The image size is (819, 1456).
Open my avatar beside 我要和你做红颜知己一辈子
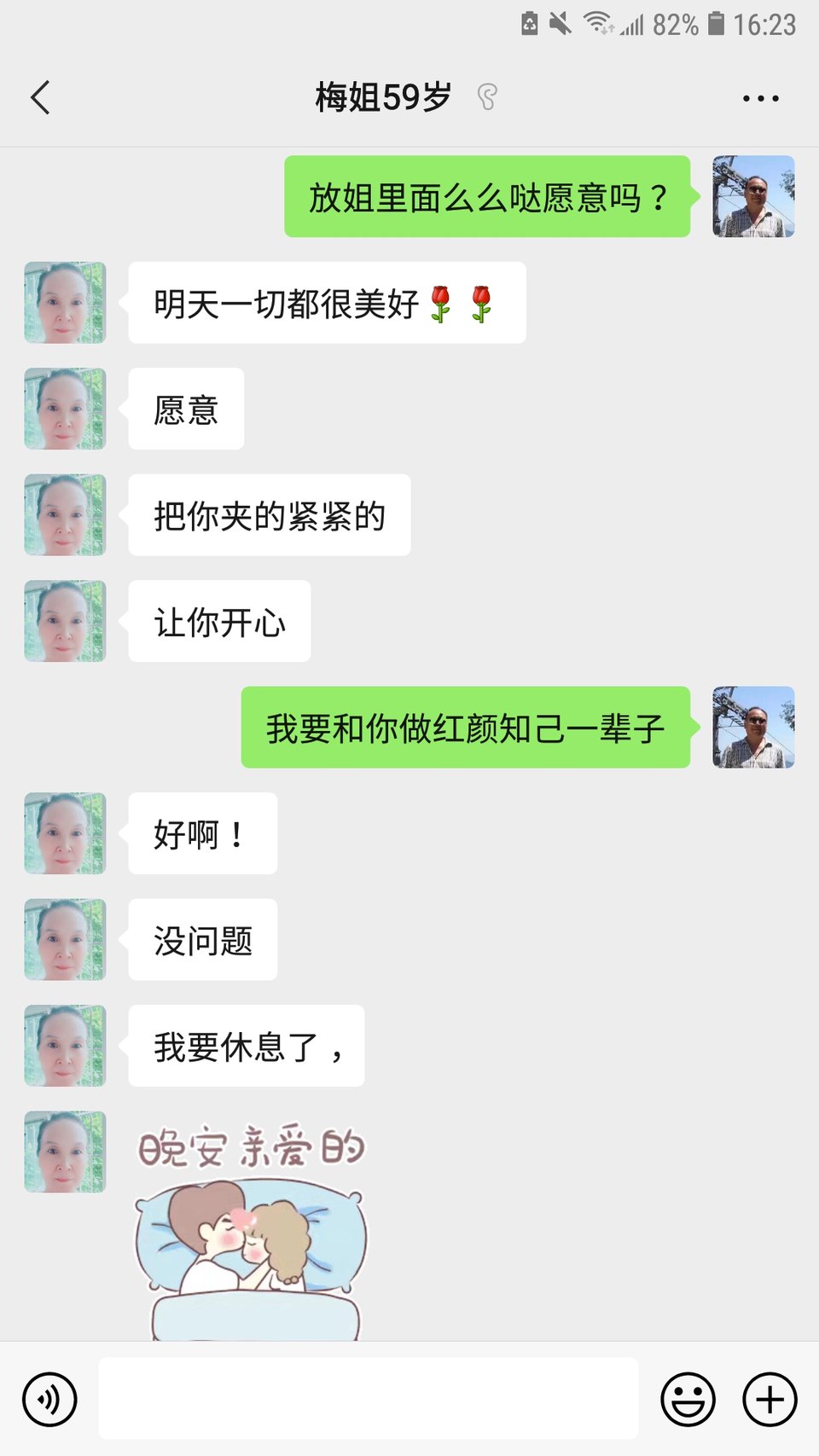coord(753,728)
